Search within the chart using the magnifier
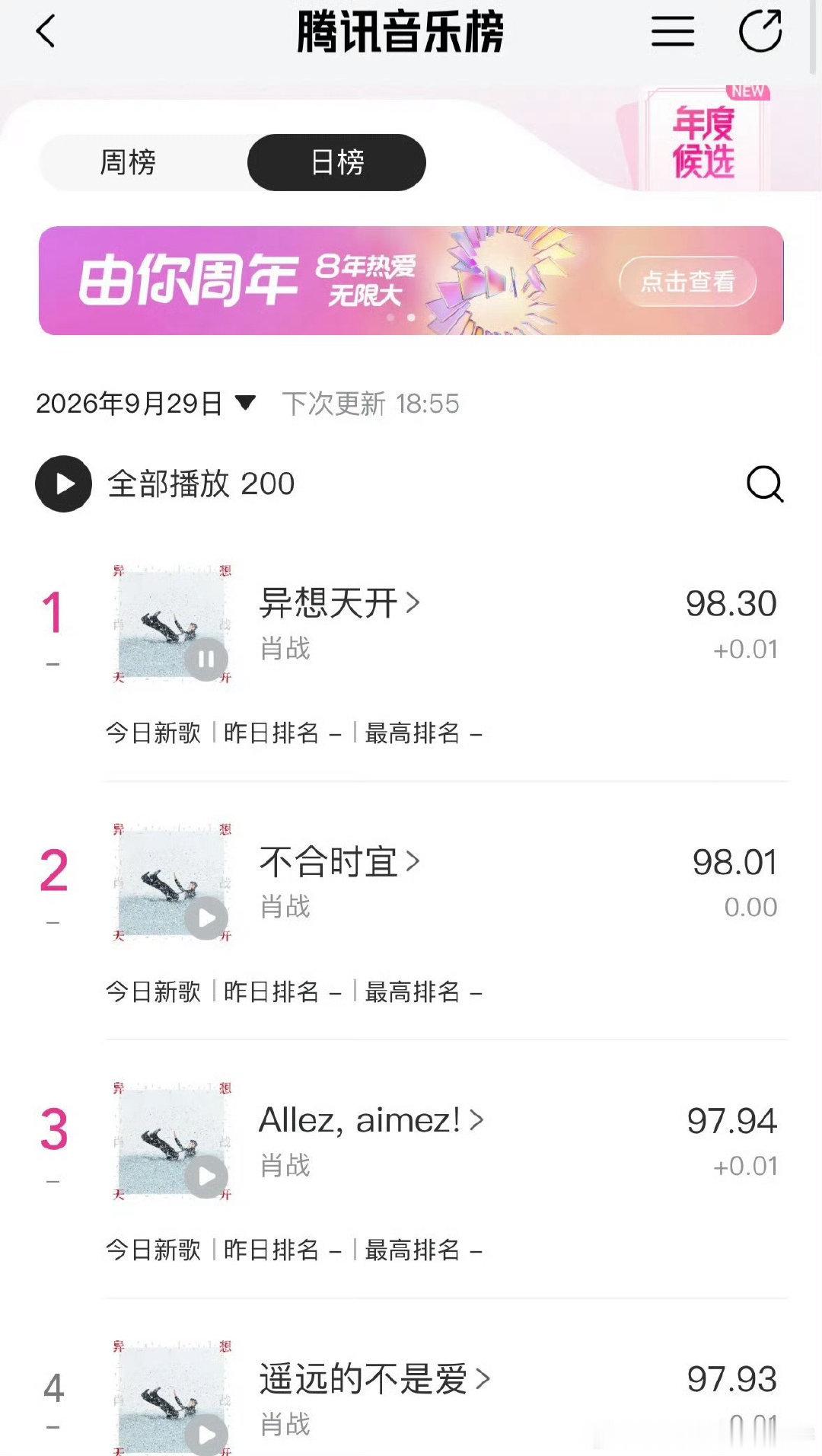822x1456 pixels. point(764,484)
